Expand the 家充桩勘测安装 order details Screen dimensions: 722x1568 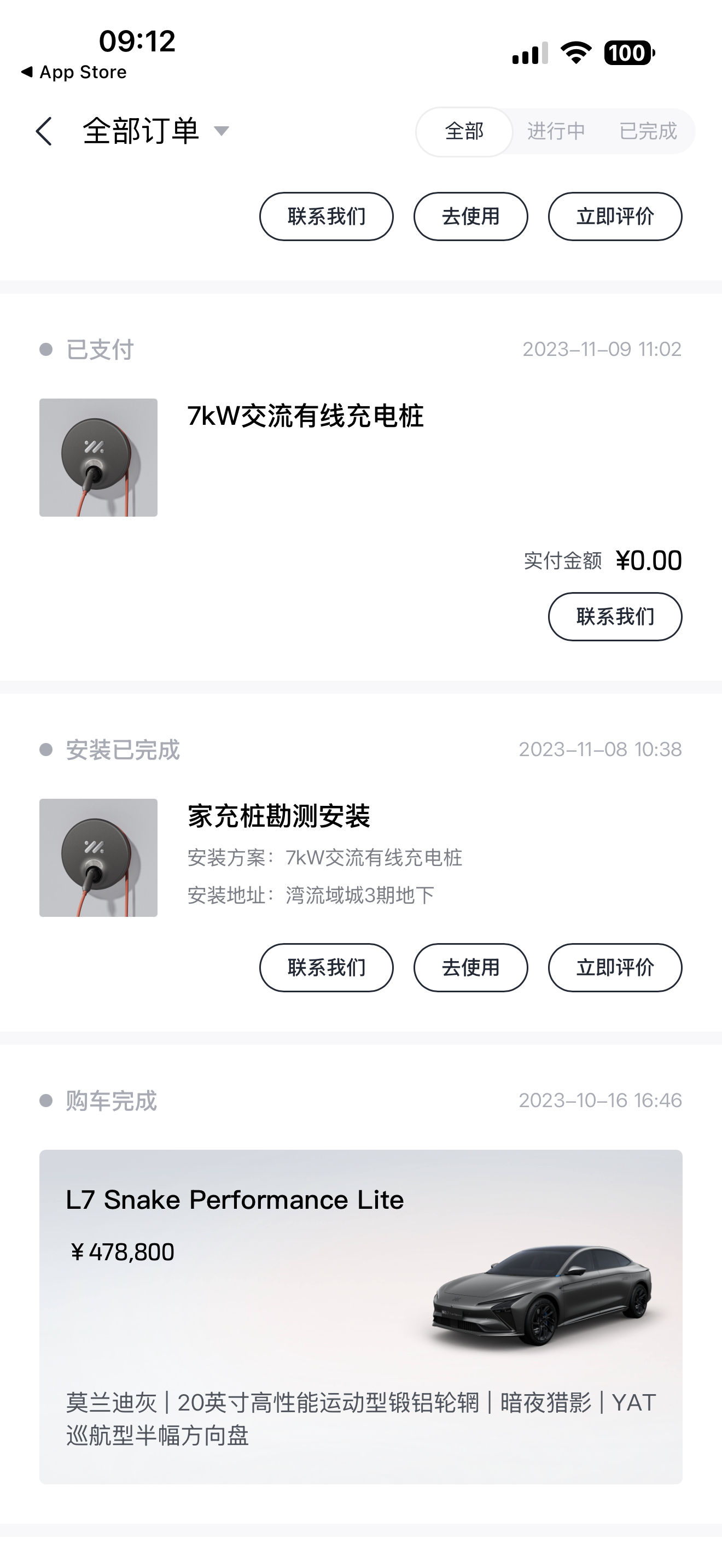tap(280, 817)
